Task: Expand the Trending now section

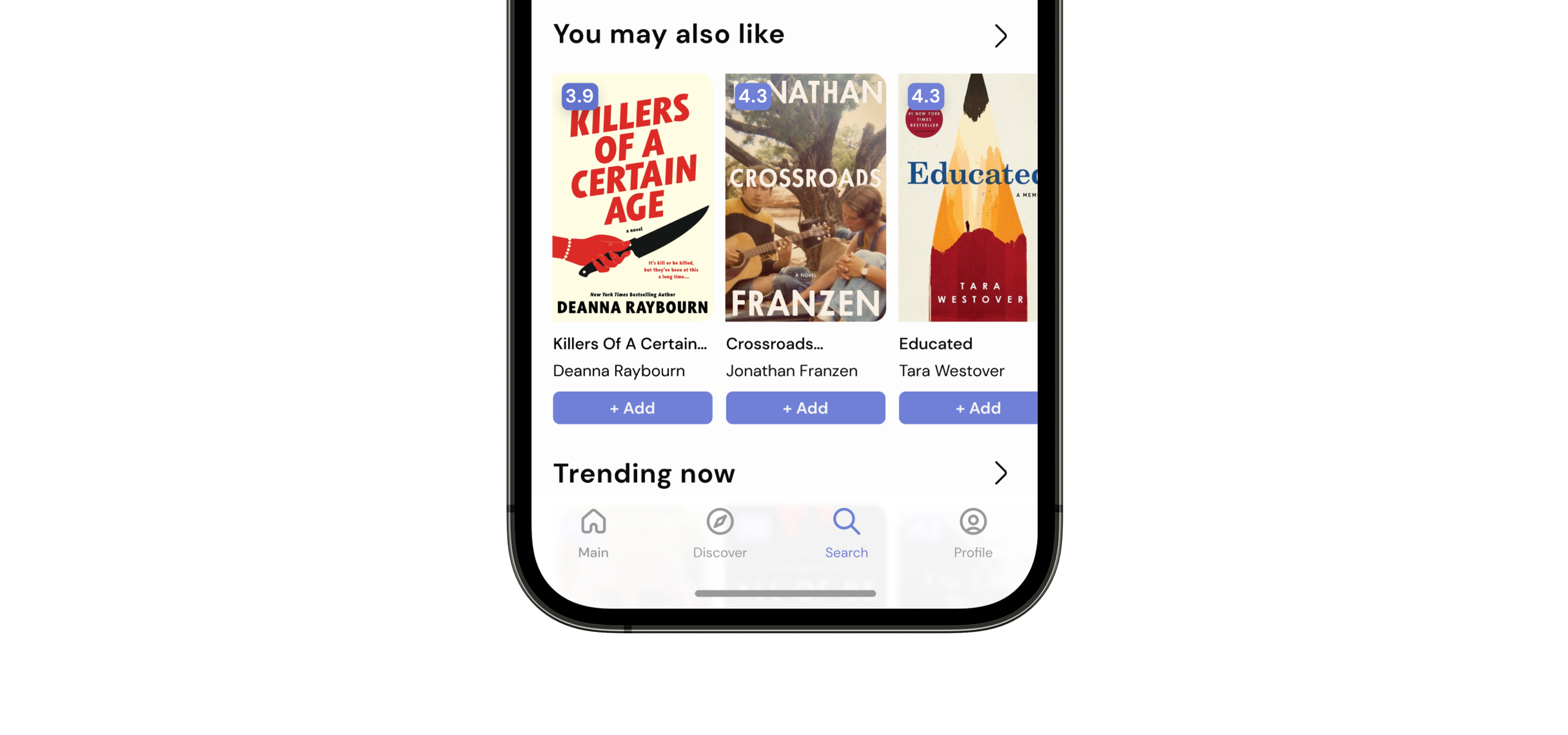Action: [x=1000, y=473]
